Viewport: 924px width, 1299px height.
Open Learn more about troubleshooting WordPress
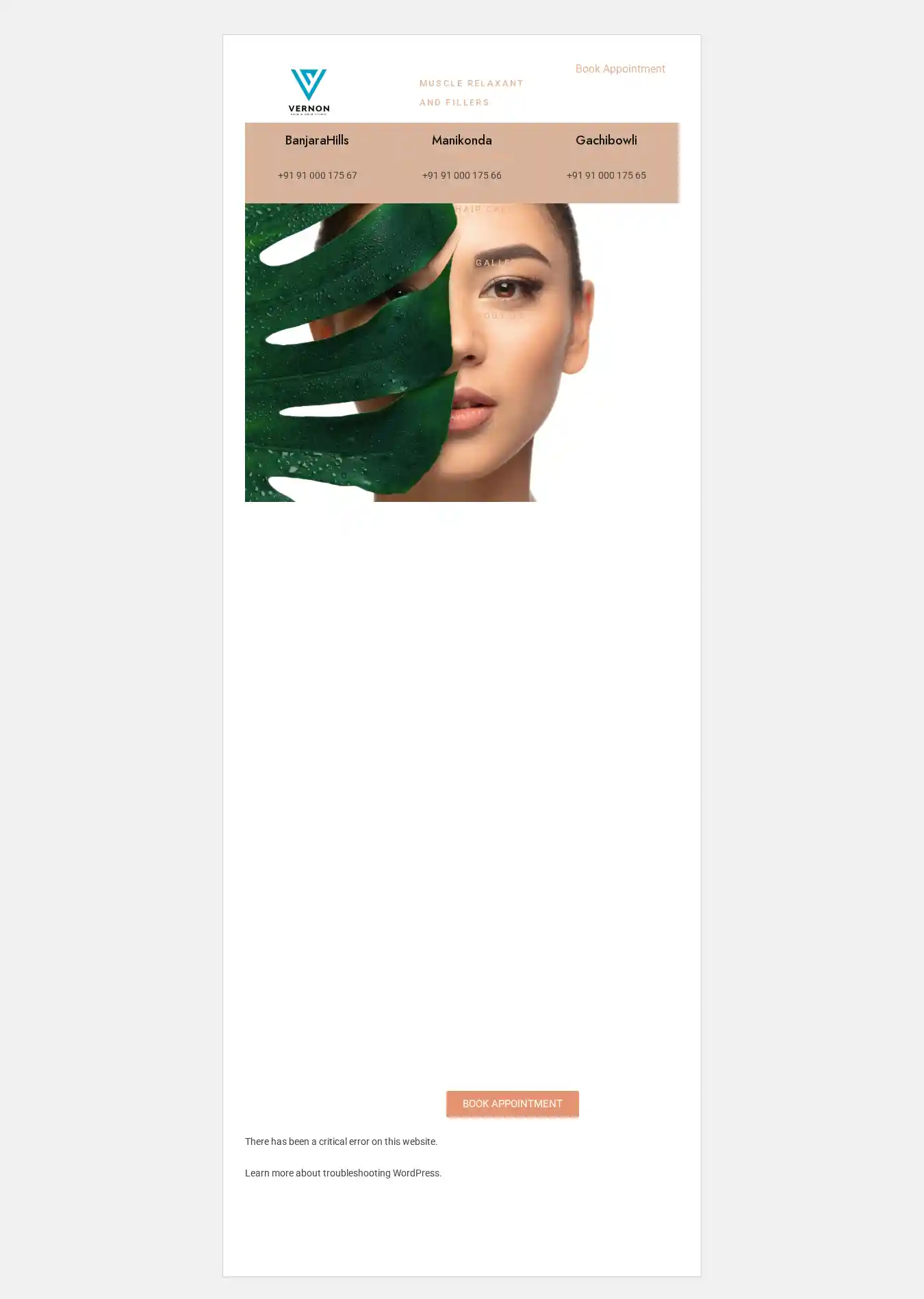[343, 1173]
